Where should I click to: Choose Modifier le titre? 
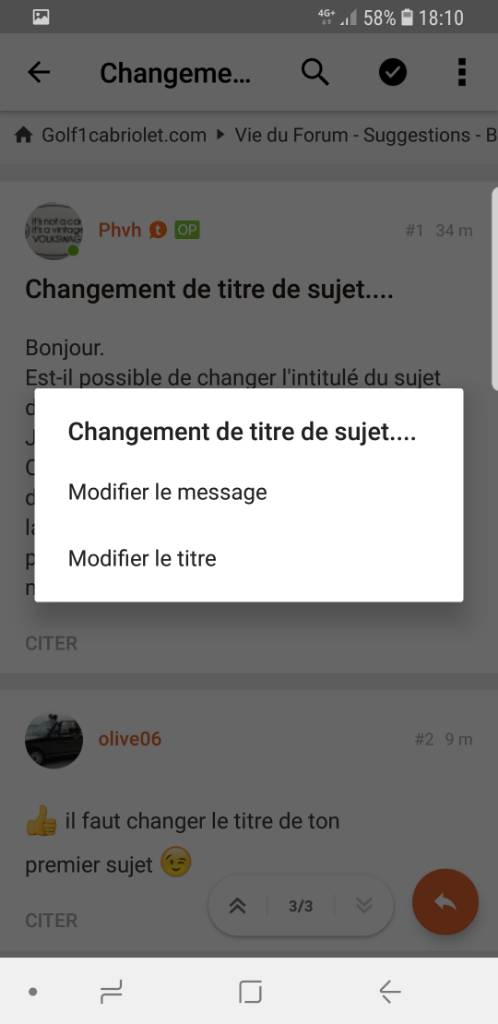[x=249, y=558]
